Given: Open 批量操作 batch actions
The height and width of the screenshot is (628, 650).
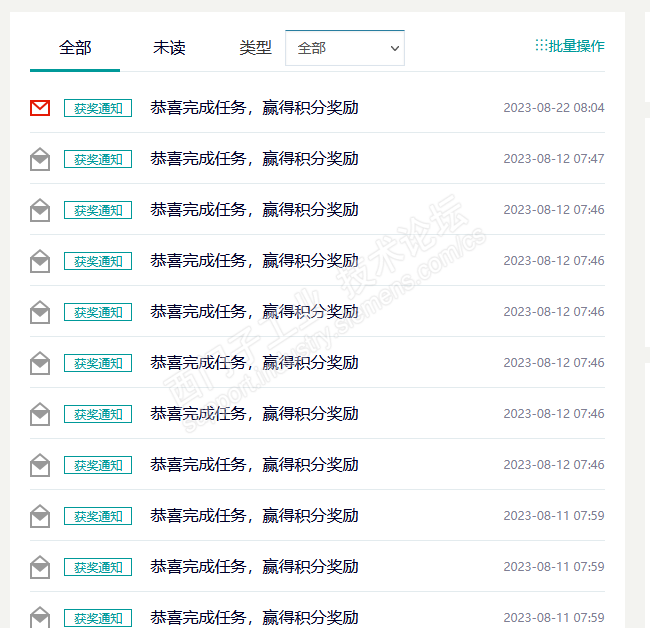Looking at the screenshot, I should pos(569,46).
